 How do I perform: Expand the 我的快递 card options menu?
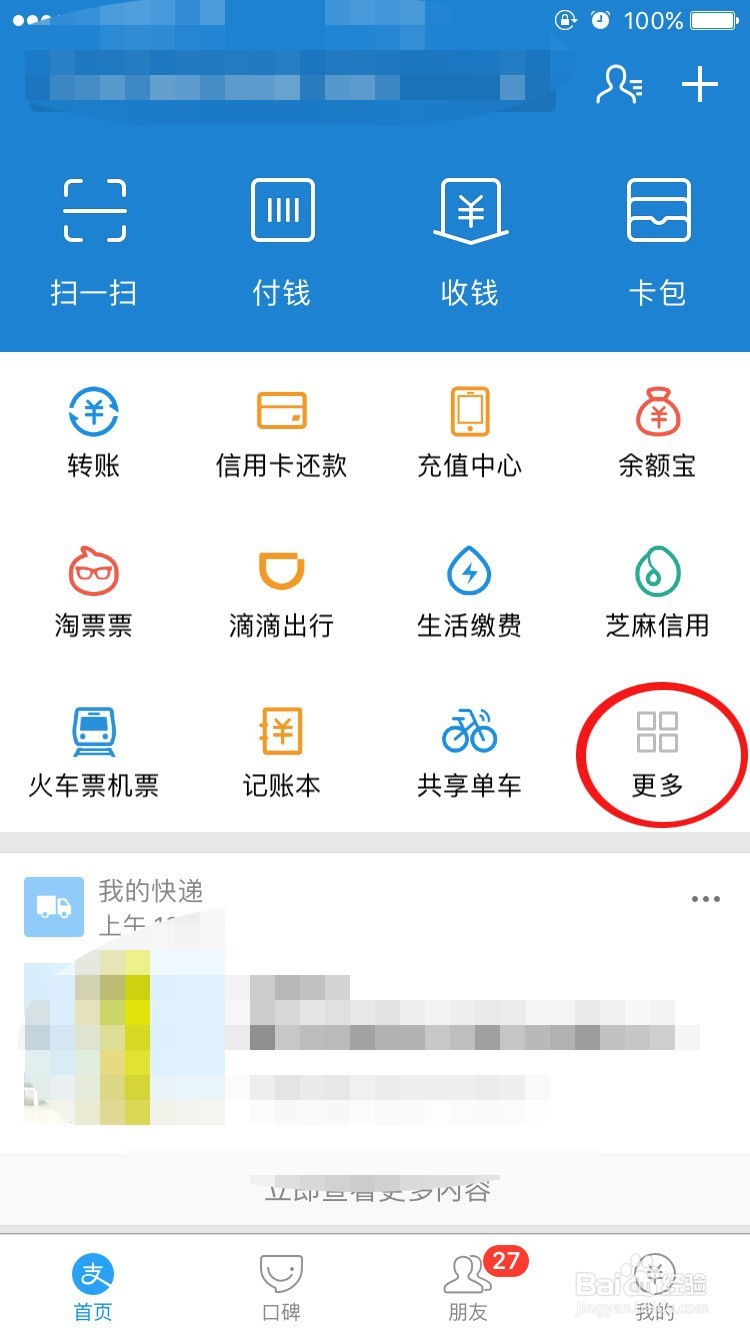[x=704, y=900]
